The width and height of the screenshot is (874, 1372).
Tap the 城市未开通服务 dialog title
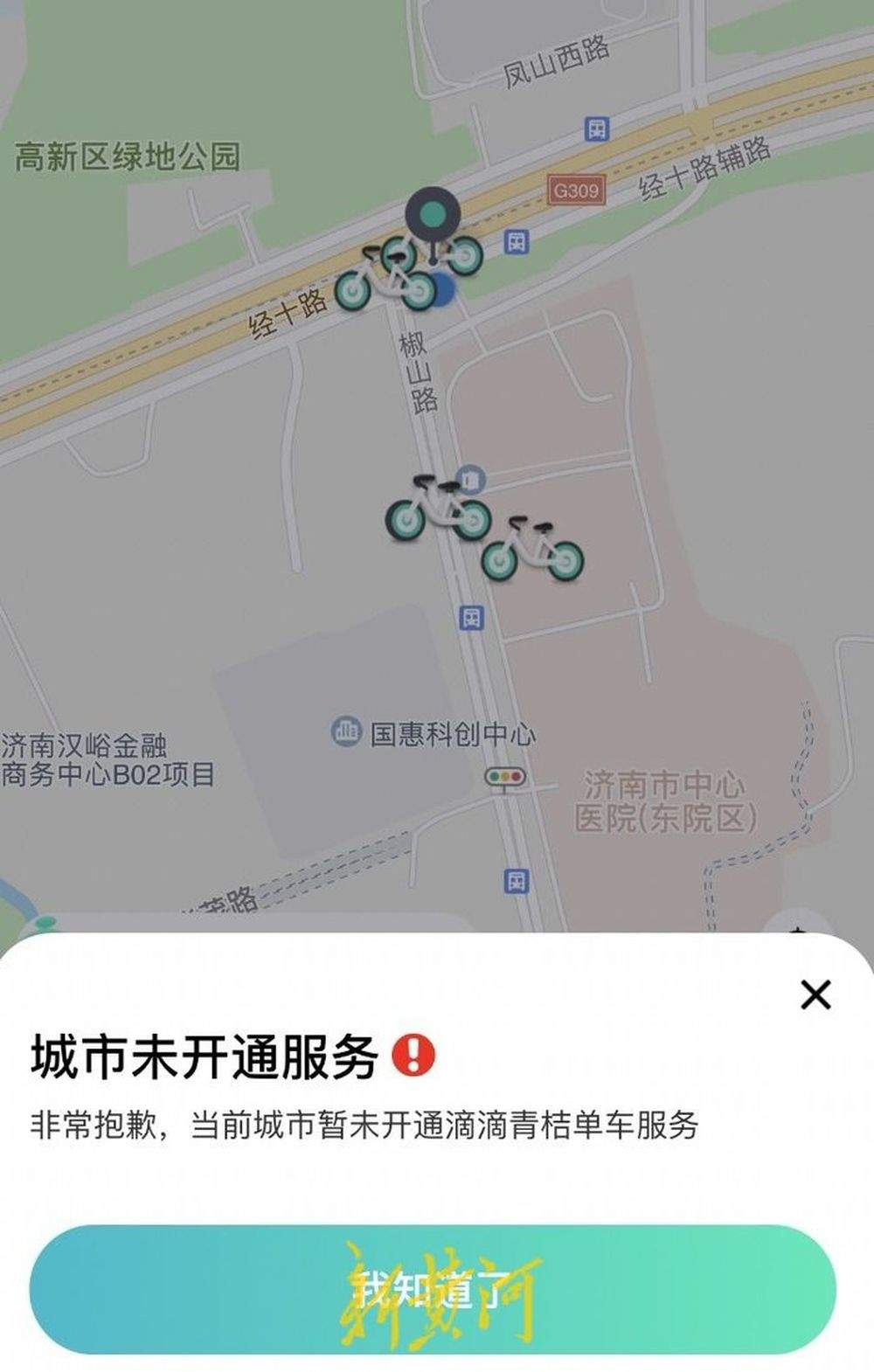(x=203, y=1055)
